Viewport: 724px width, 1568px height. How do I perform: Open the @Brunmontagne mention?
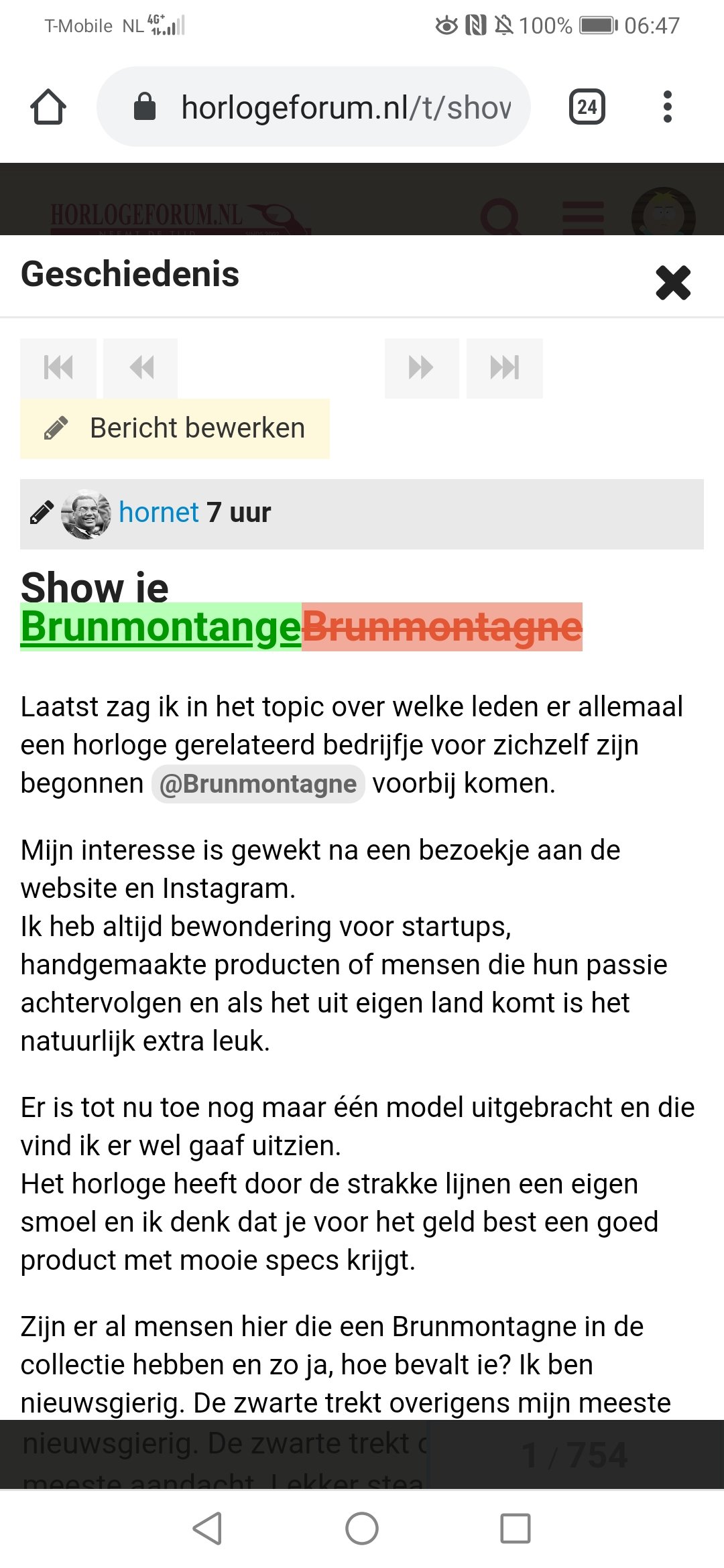point(258,783)
